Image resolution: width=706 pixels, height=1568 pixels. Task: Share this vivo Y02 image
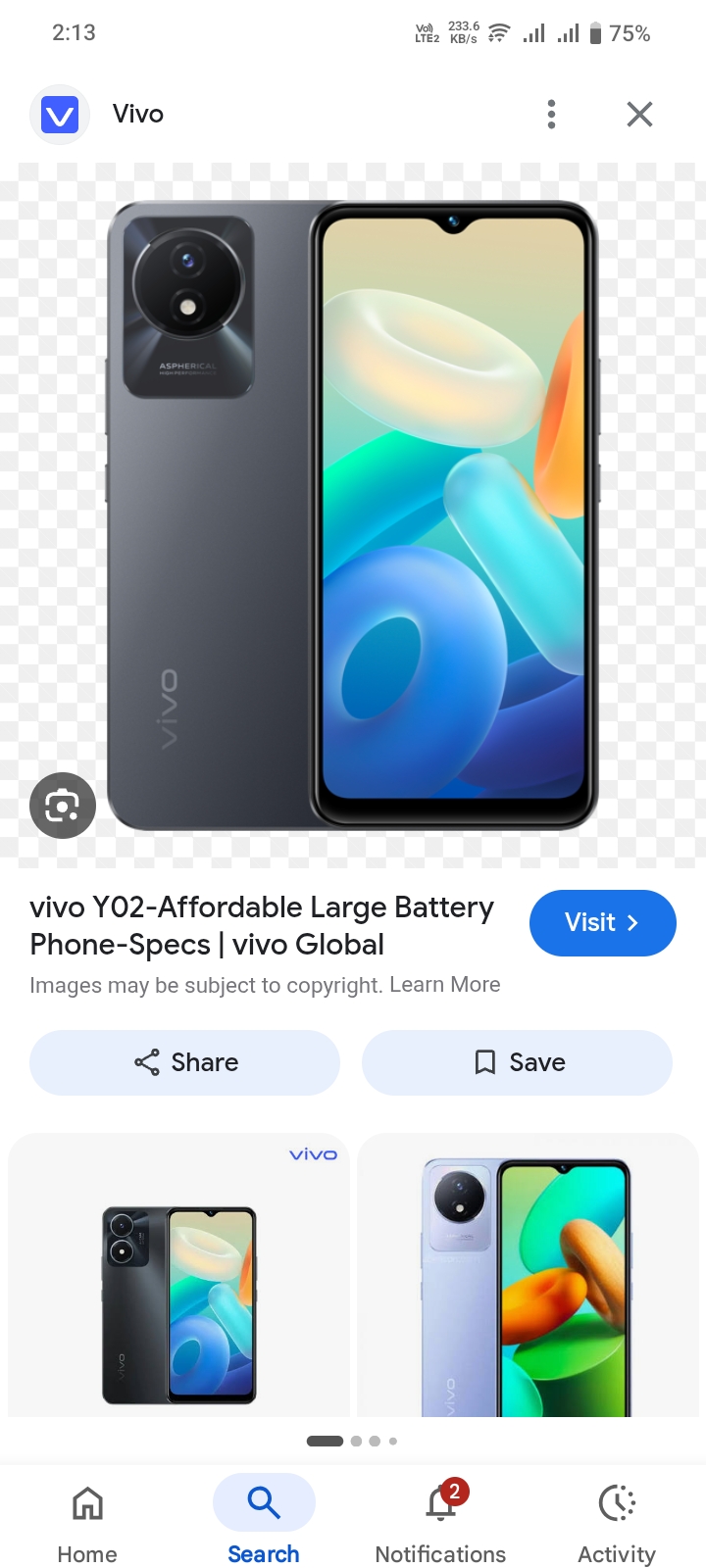[x=184, y=1062]
